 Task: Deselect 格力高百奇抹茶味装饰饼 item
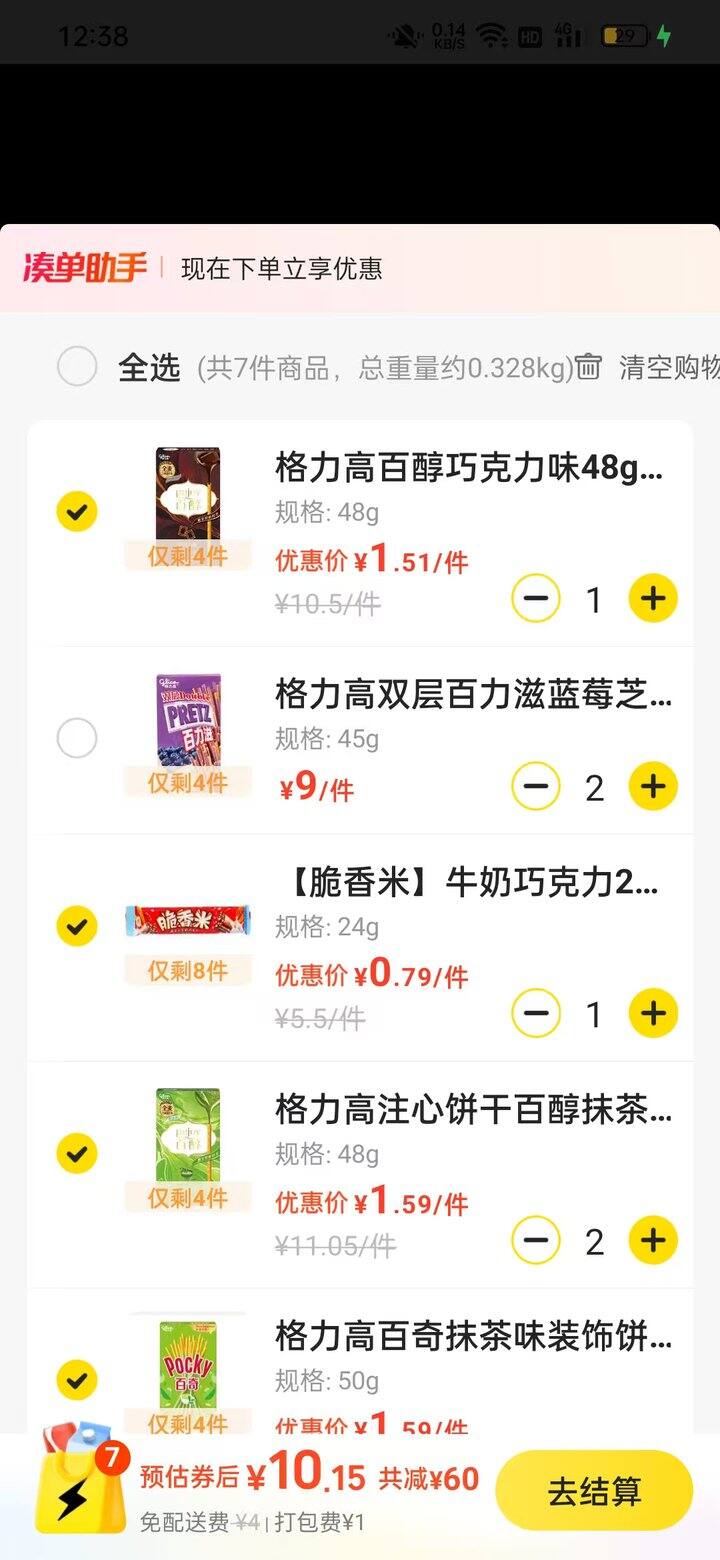[x=77, y=1380]
